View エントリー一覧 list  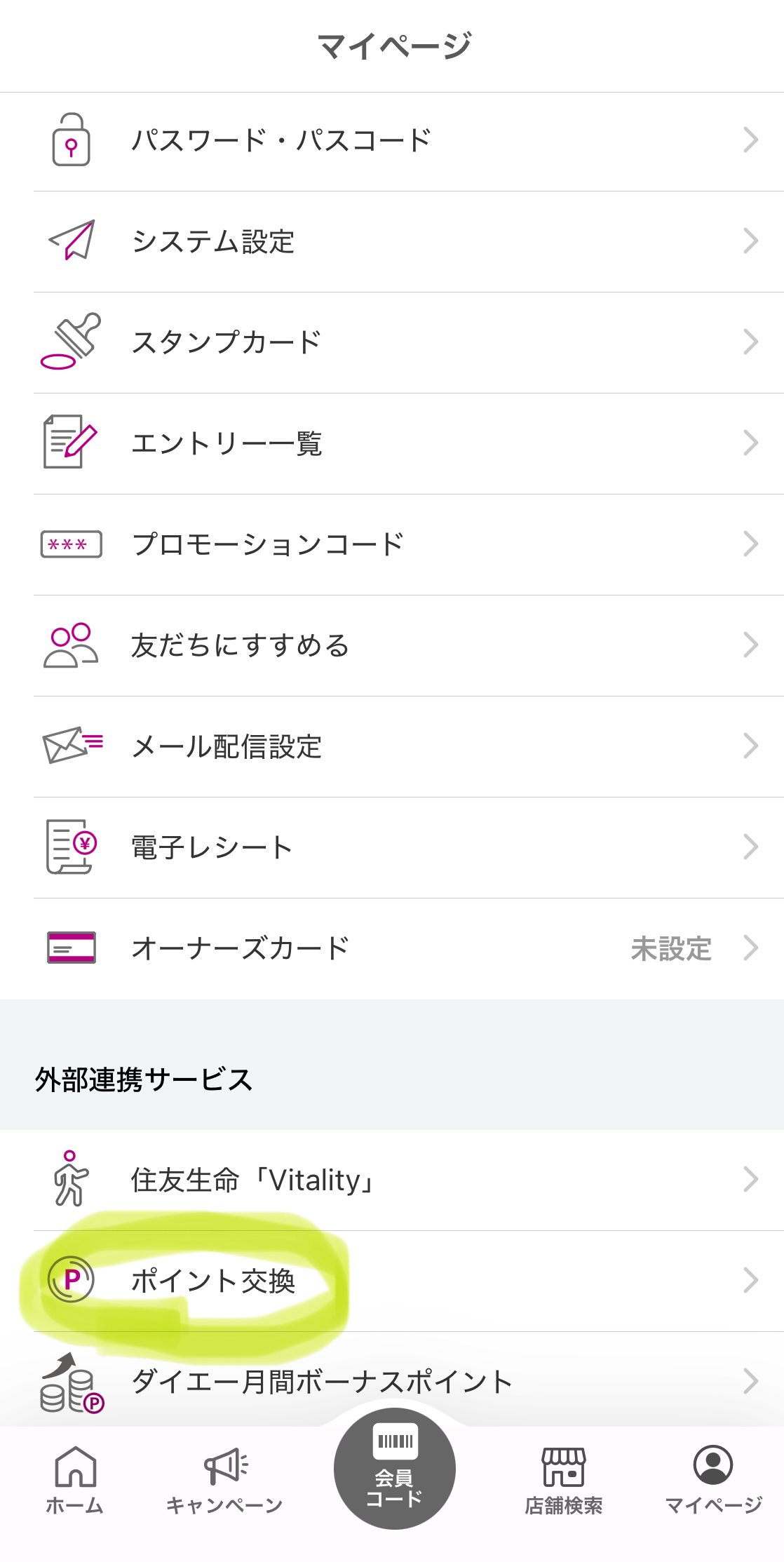tap(392, 444)
